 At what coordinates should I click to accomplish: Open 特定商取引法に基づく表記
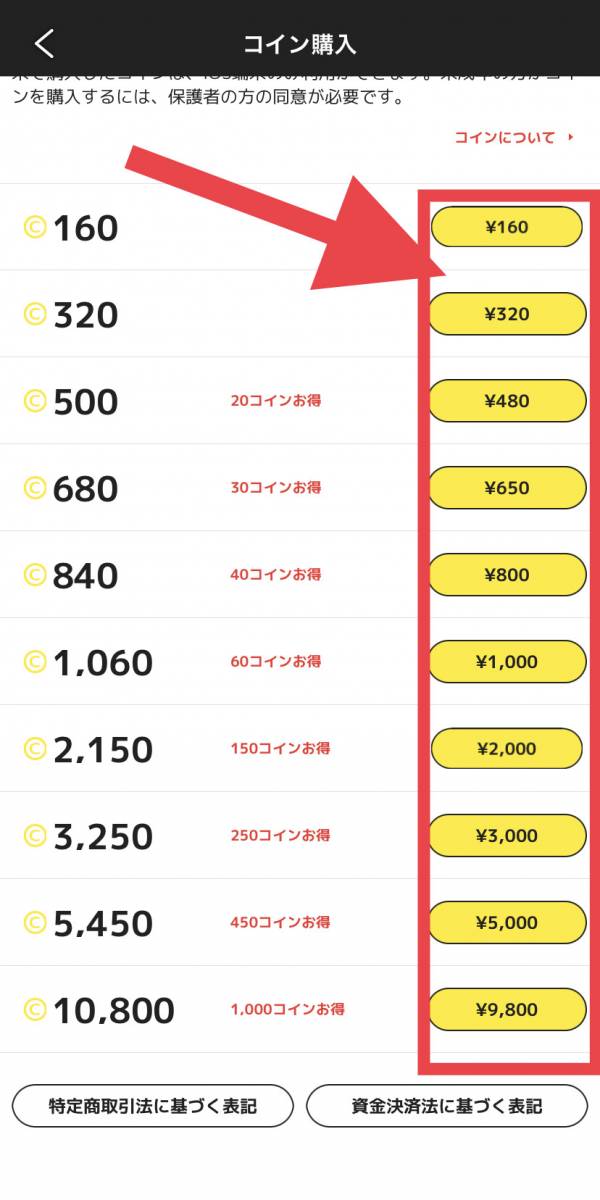[153, 1106]
